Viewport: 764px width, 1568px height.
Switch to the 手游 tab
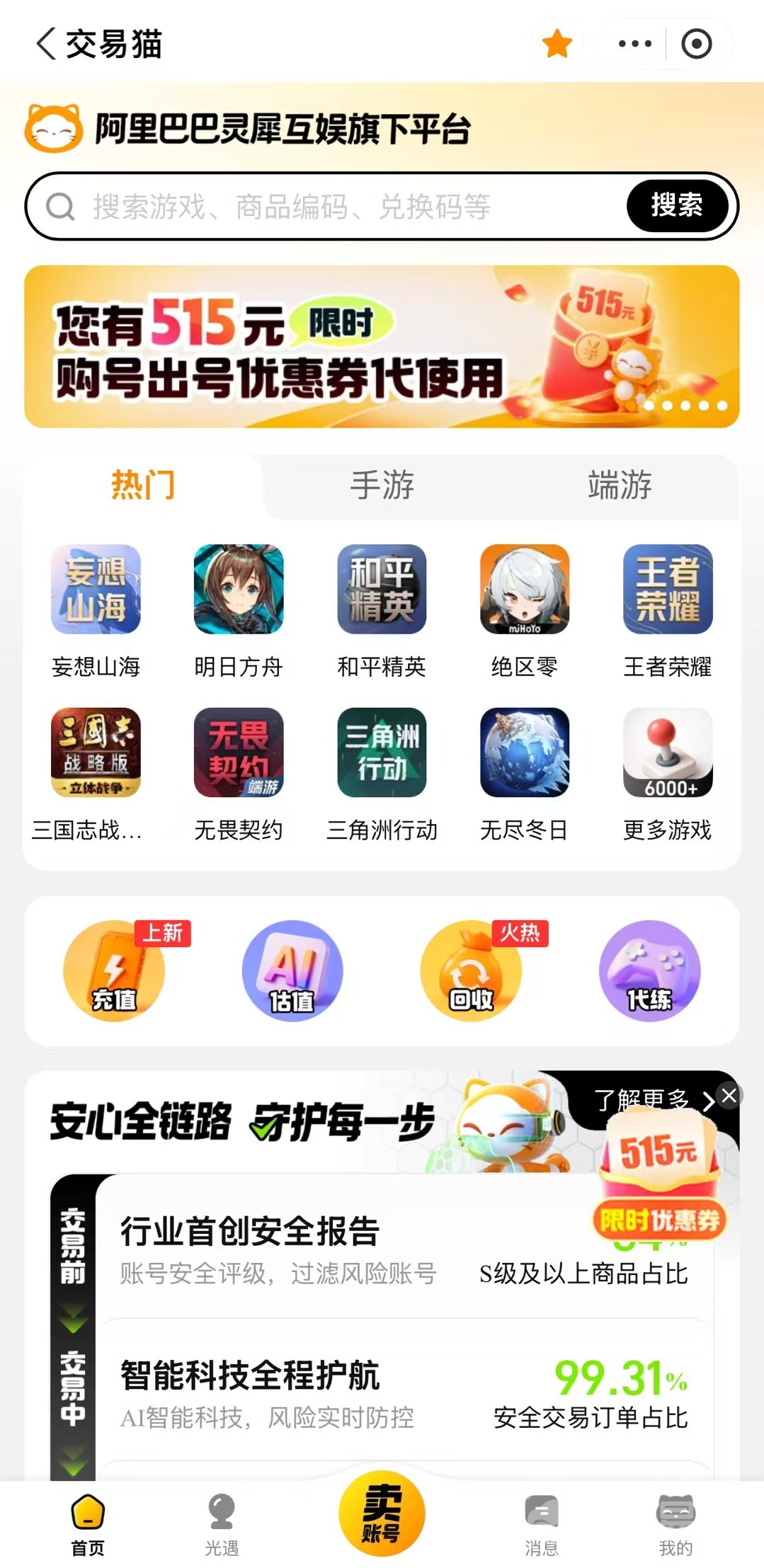click(x=382, y=486)
